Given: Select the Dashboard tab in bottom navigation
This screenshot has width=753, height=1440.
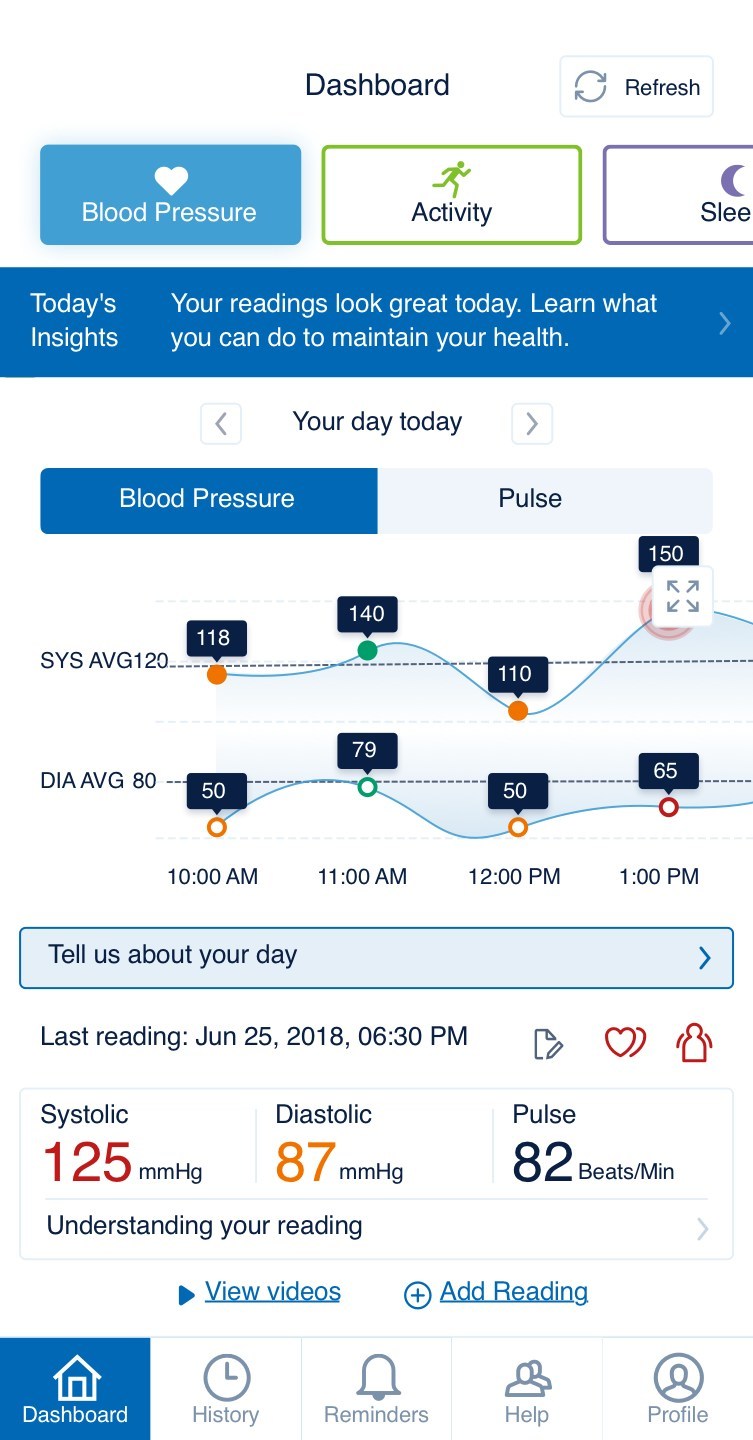Looking at the screenshot, I should [75, 1388].
